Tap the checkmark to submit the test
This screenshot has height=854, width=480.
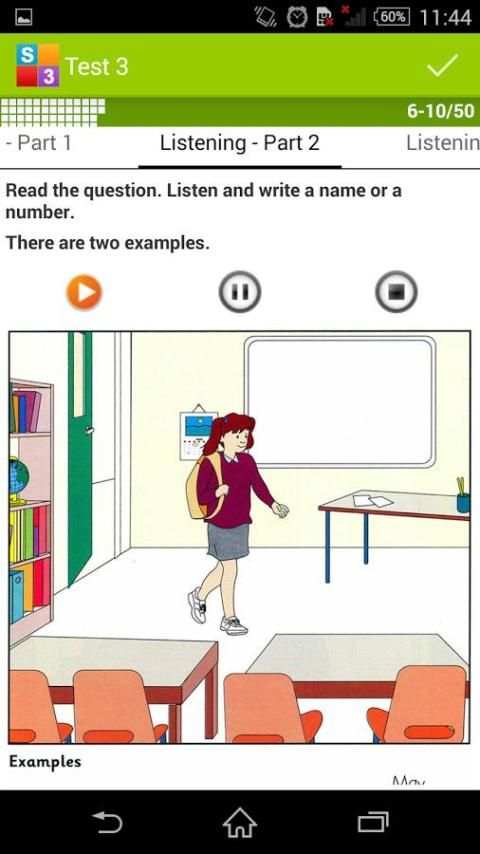click(x=442, y=65)
